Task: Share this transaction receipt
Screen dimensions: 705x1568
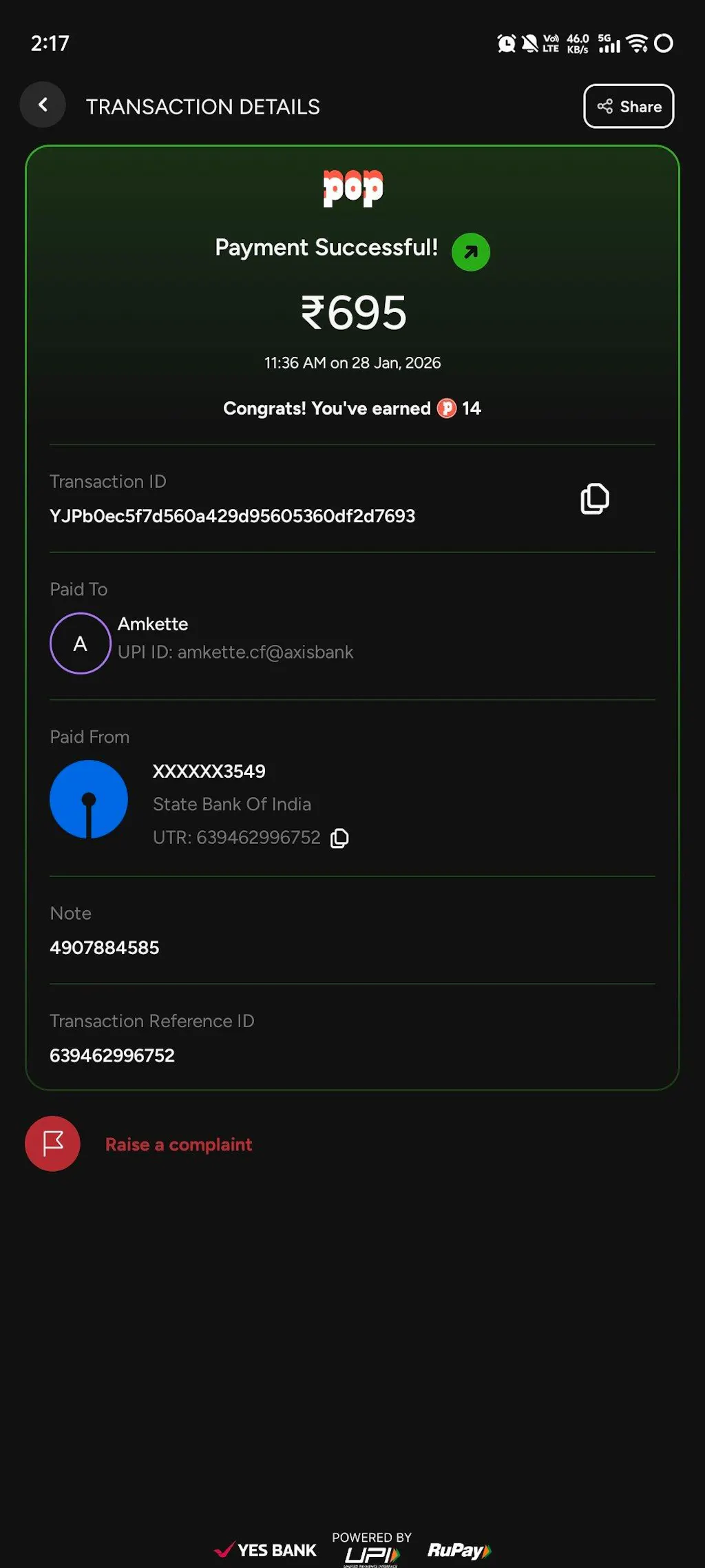Action: 629,106
